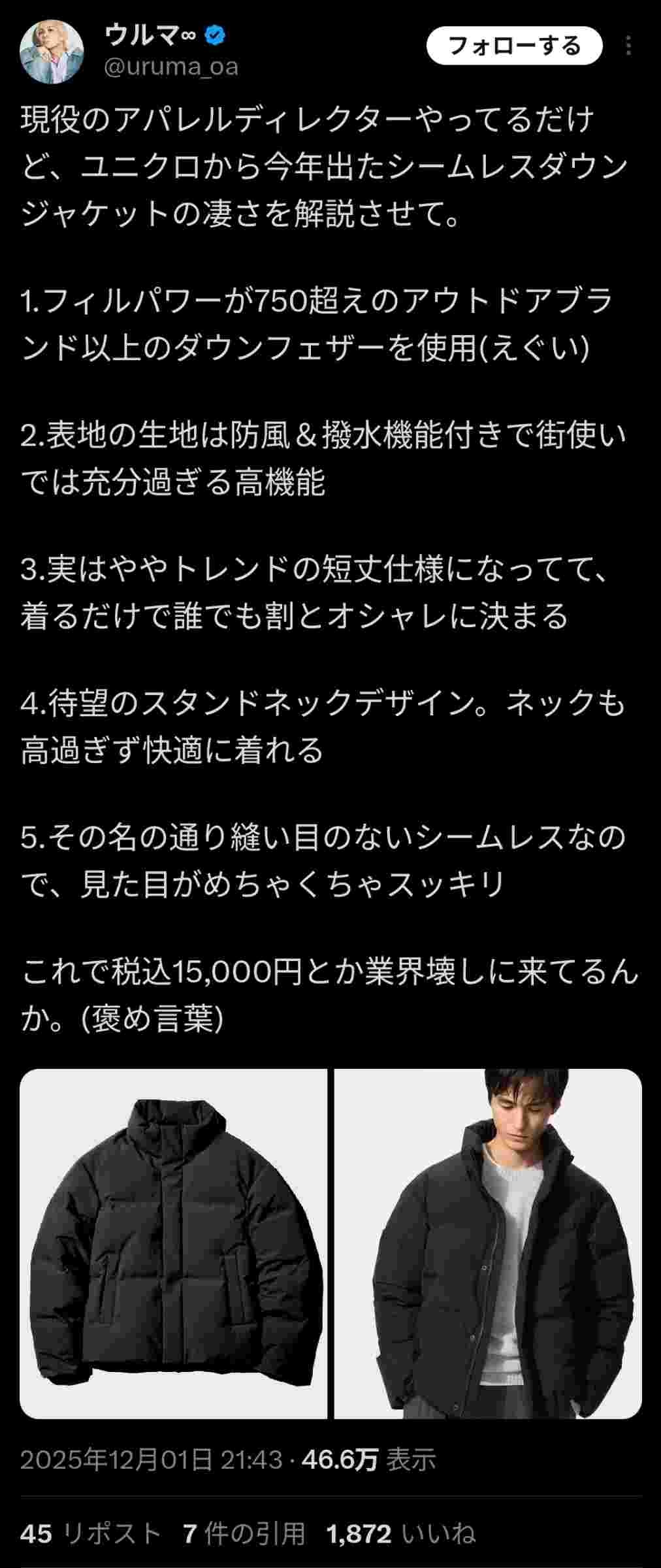The height and width of the screenshot is (1568, 661).
Task: Open the post's overflow menu
Action: [628, 46]
